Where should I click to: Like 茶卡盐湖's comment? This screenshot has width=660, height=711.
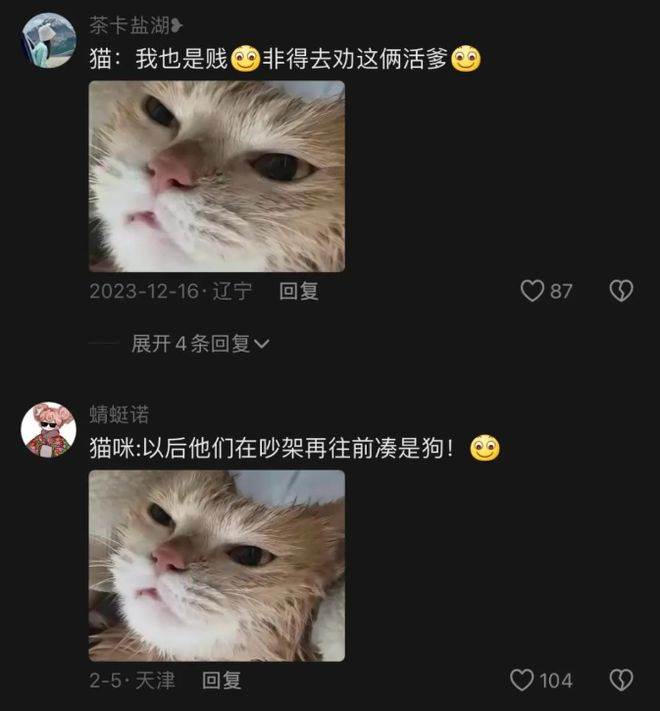pyautogui.click(x=532, y=291)
